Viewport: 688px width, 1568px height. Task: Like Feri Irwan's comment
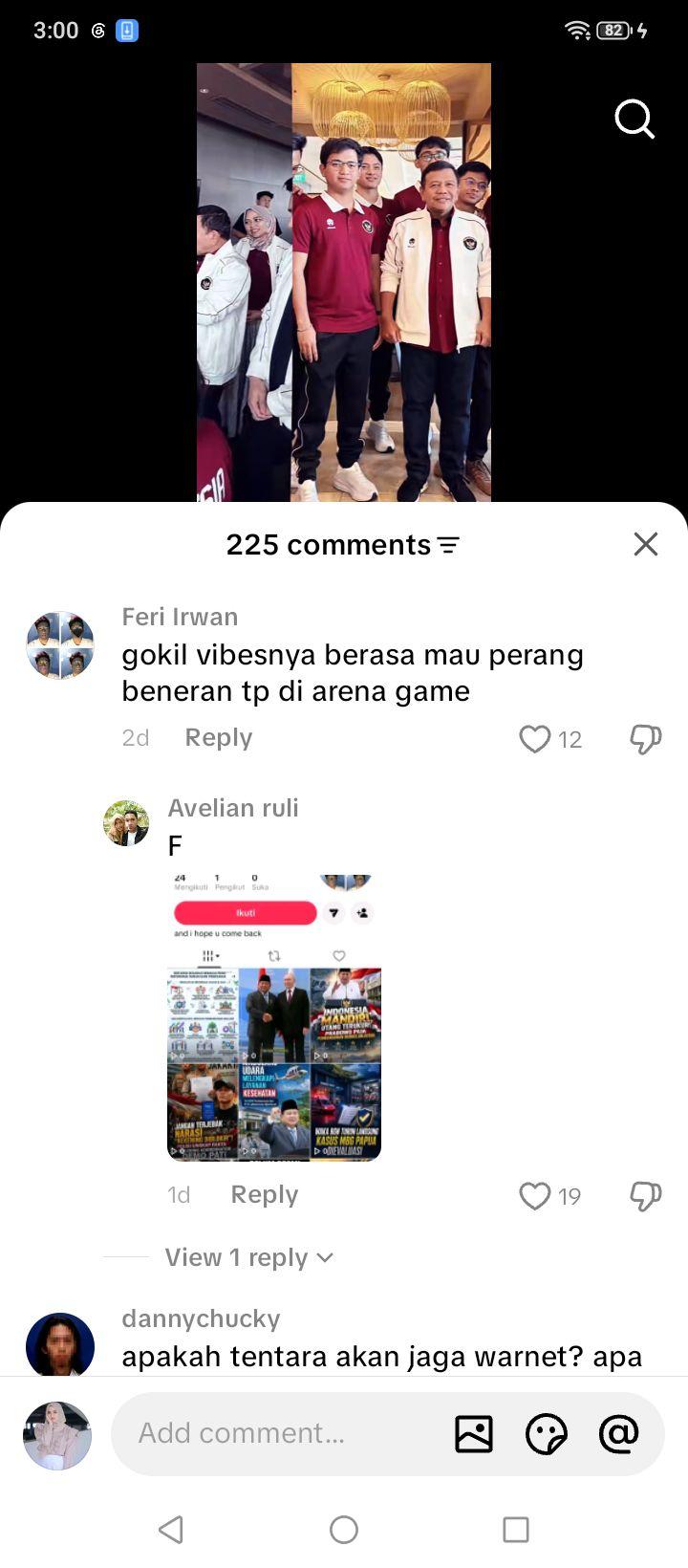[x=535, y=739]
